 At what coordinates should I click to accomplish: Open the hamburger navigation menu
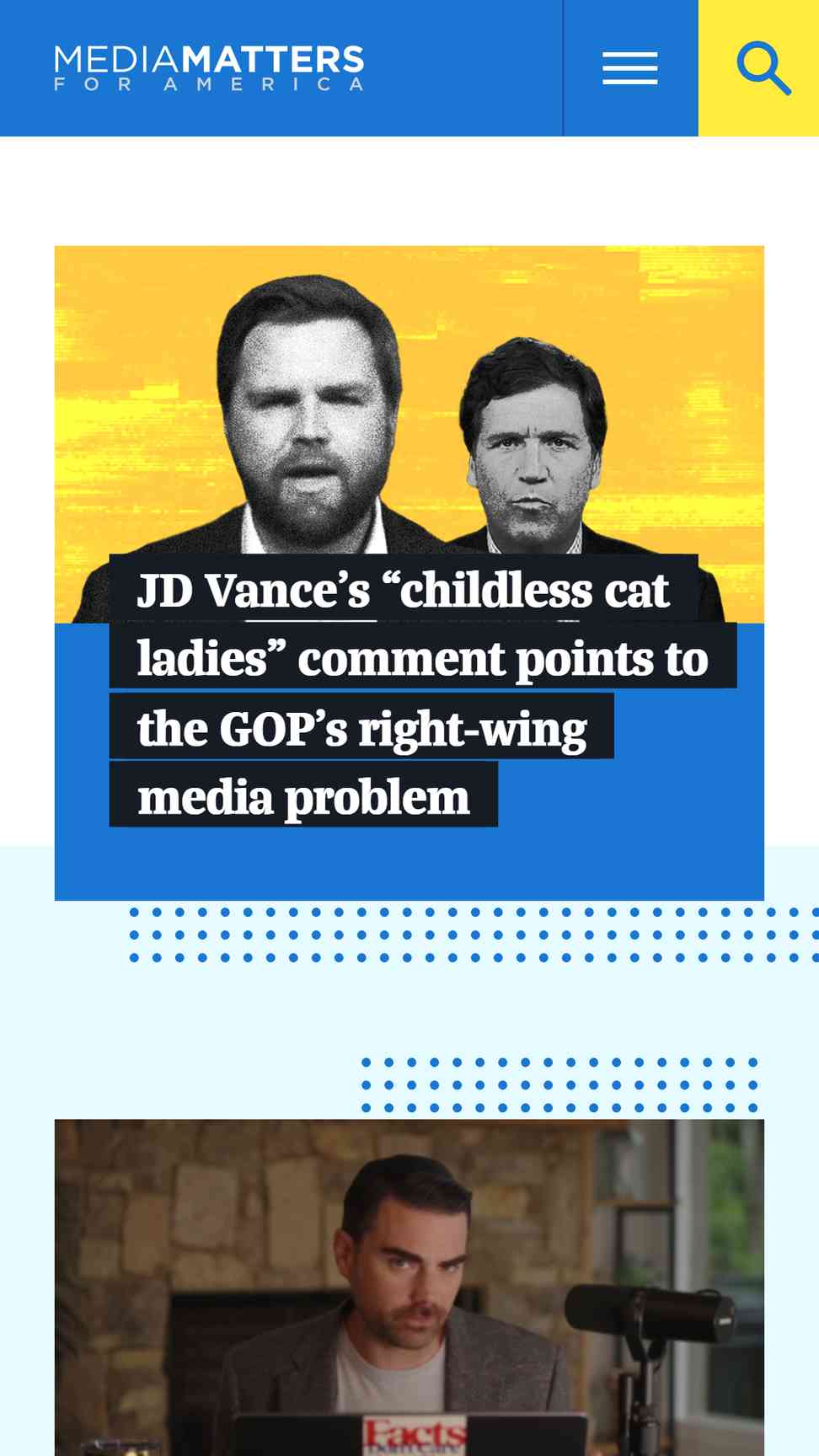point(630,68)
